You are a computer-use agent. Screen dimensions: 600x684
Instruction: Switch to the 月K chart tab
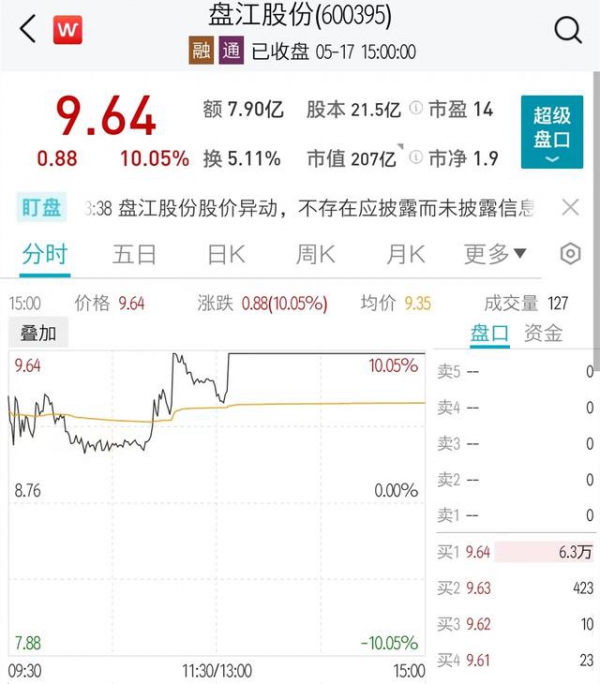[403, 254]
